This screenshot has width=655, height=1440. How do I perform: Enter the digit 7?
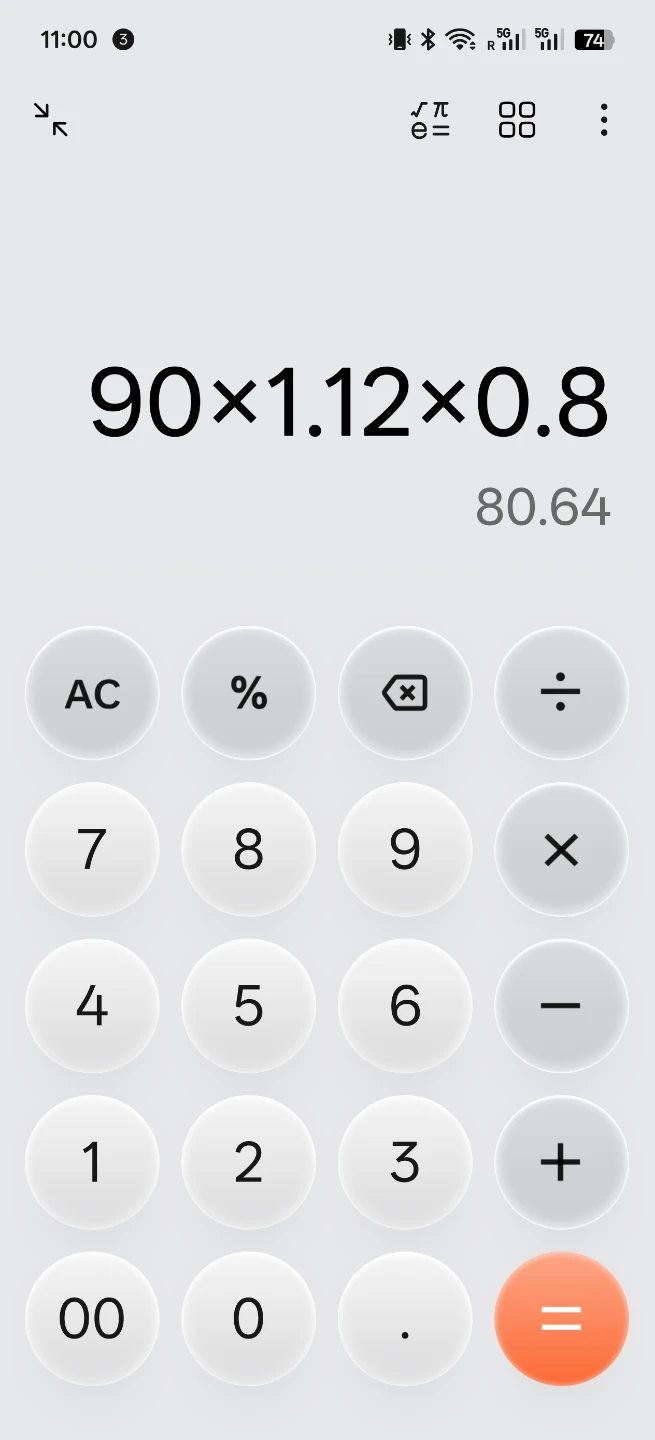pos(92,850)
